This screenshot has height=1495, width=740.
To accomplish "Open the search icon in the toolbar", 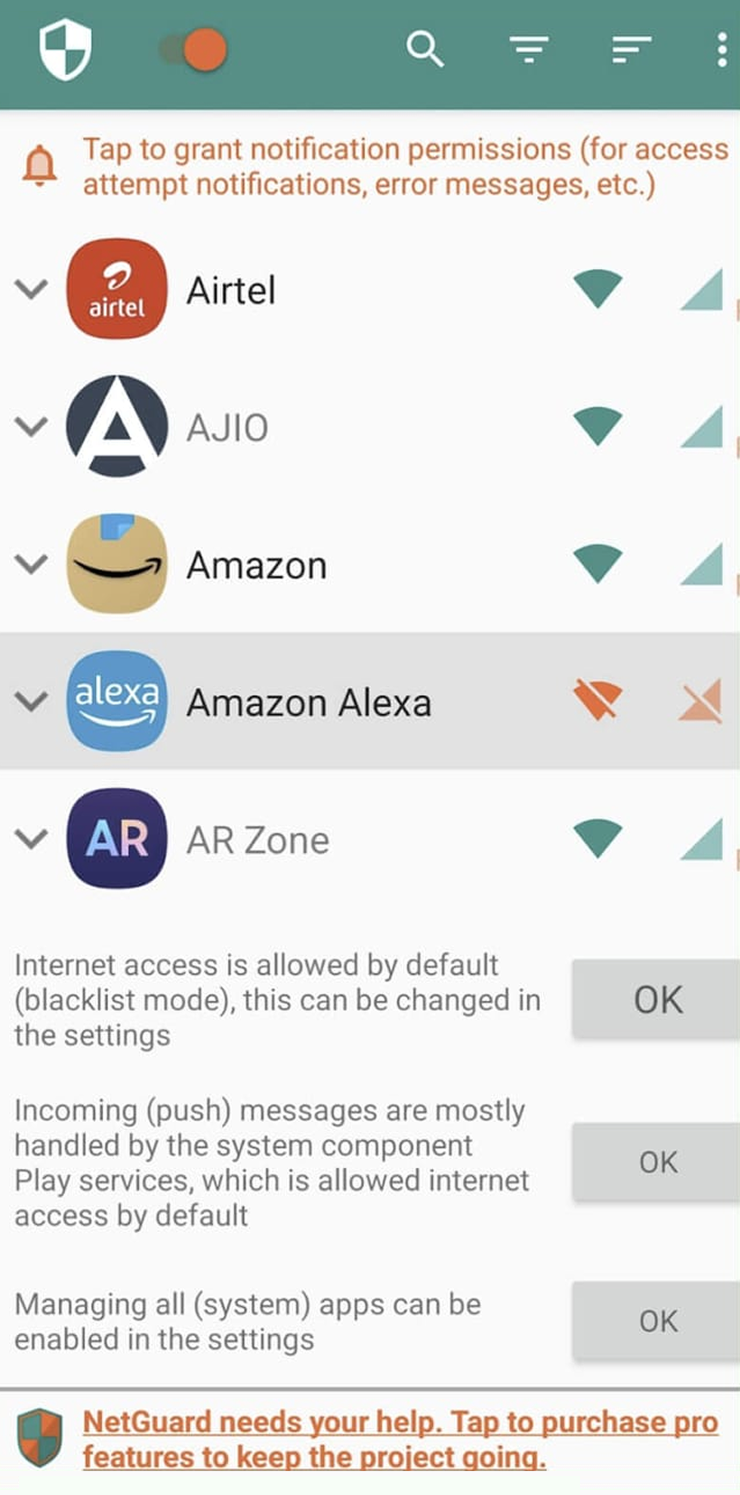I will tap(425, 49).
